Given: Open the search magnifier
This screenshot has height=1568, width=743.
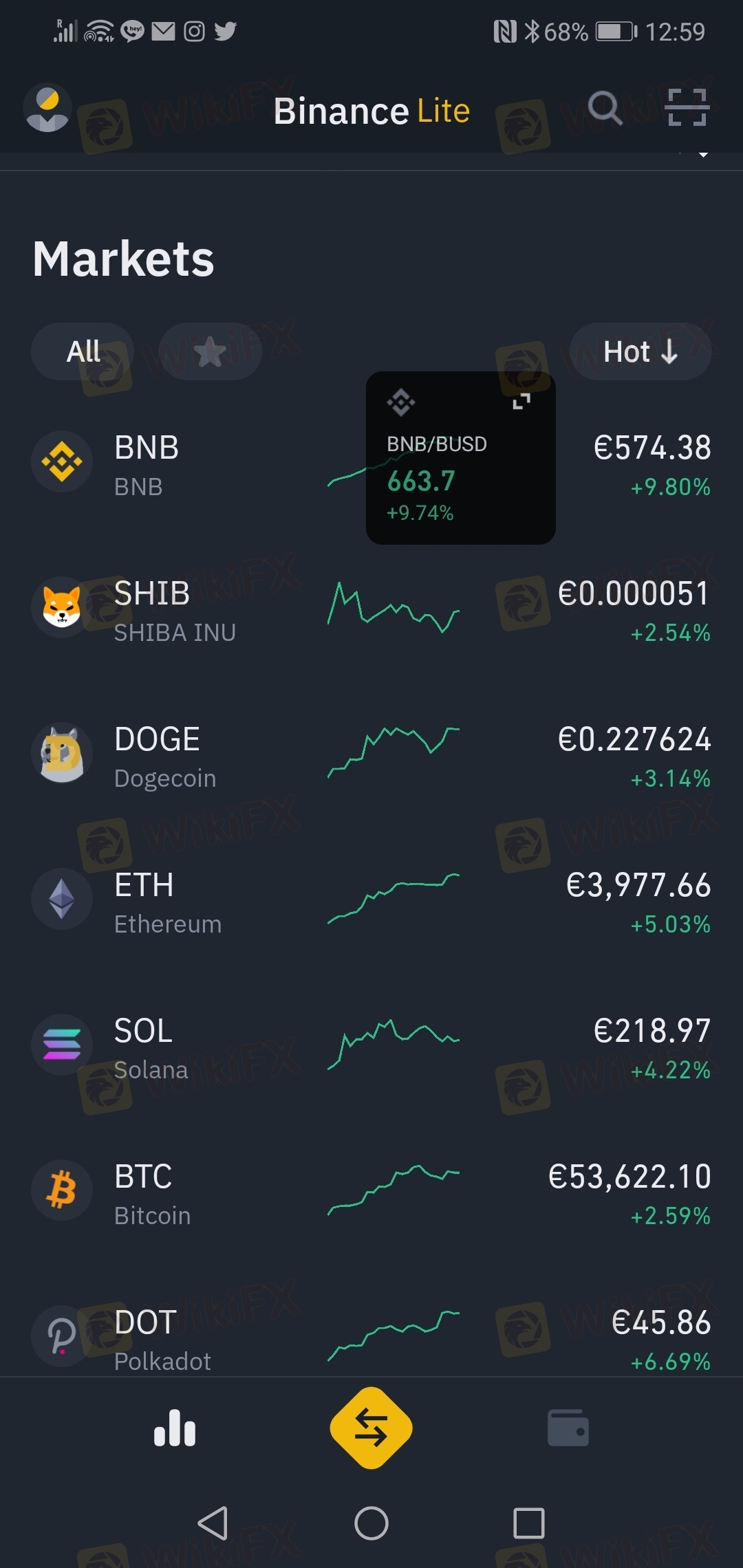Looking at the screenshot, I should 605,108.
